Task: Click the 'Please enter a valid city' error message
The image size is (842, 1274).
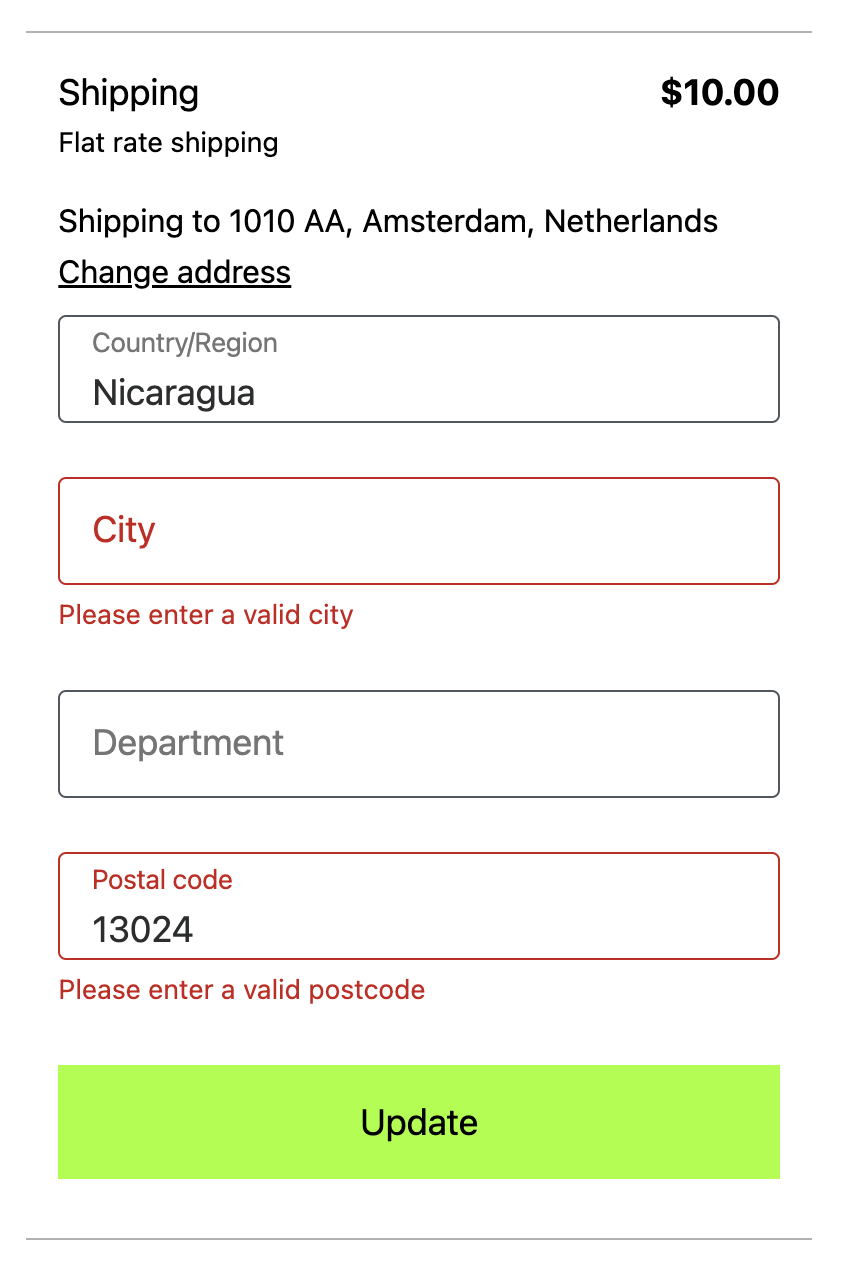Action: (x=205, y=615)
